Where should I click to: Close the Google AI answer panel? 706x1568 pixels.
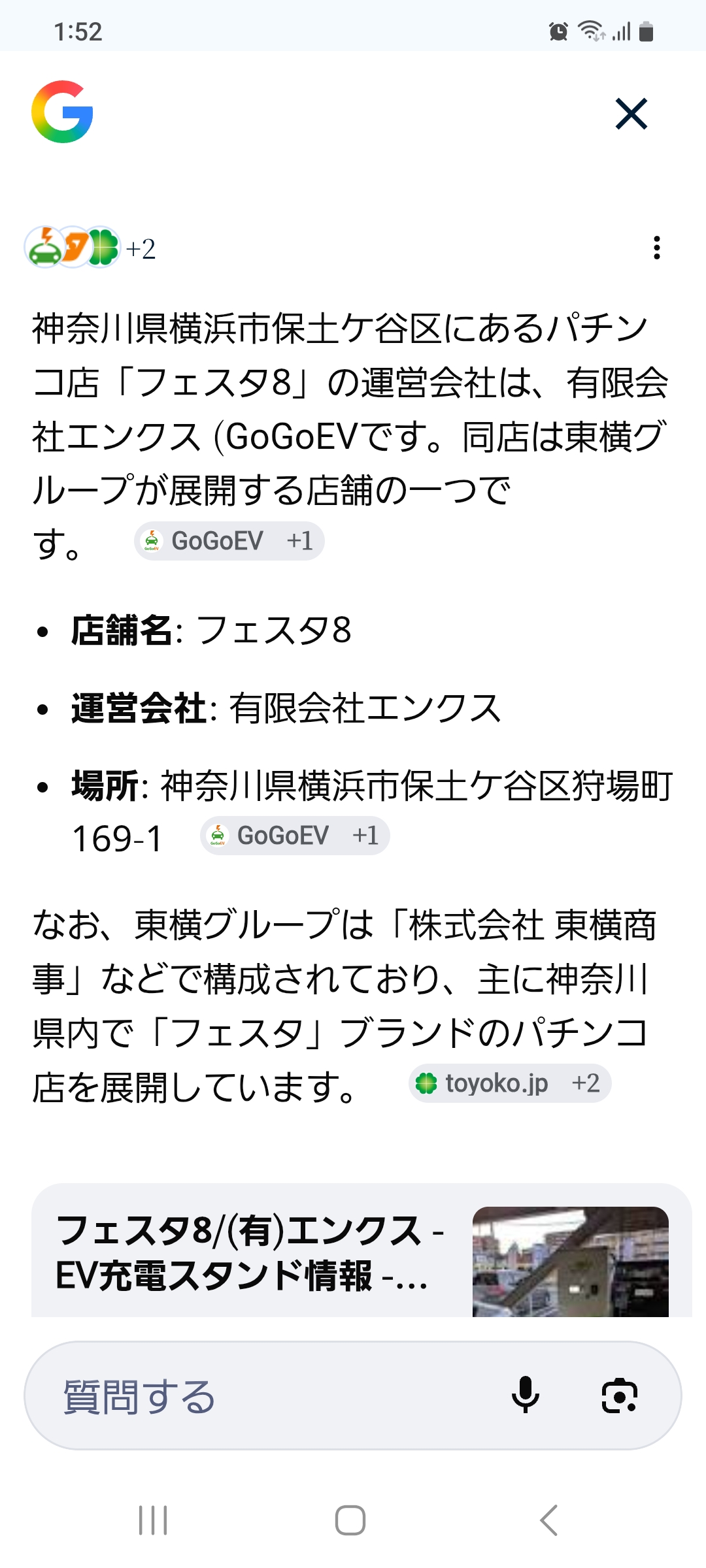(x=631, y=114)
